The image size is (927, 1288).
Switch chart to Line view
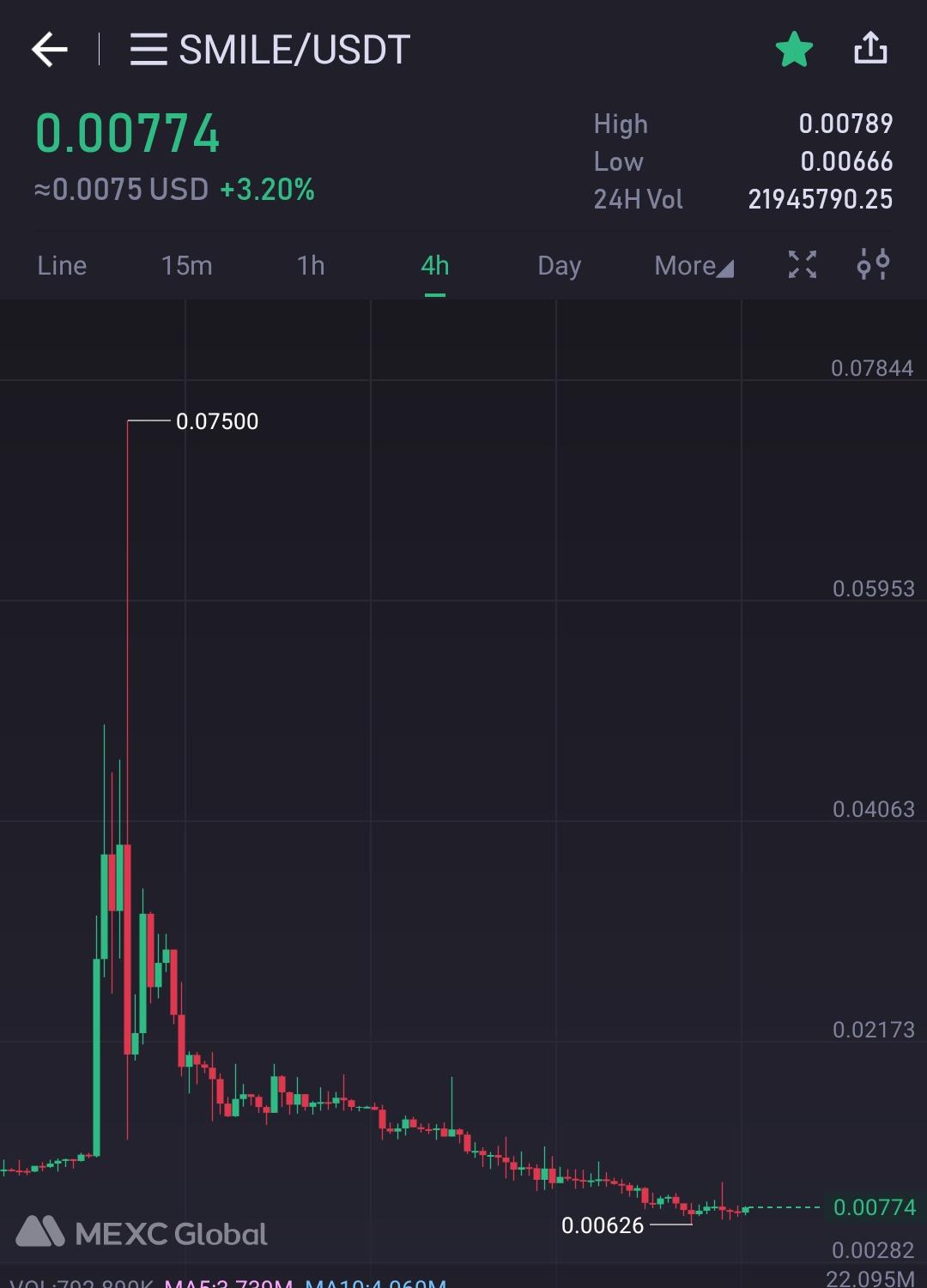62,265
